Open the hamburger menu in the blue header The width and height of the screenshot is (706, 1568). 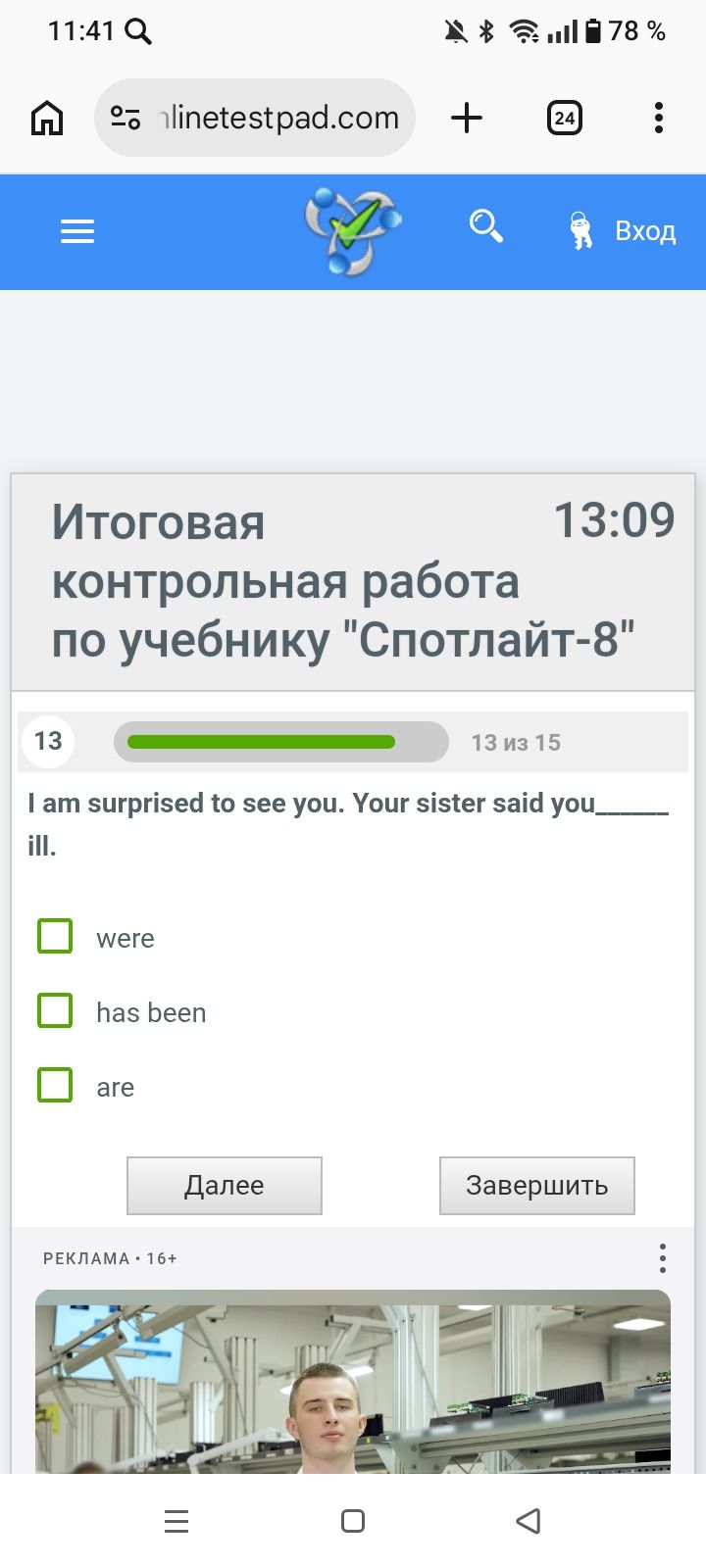pyautogui.click(x=77, y=231)
